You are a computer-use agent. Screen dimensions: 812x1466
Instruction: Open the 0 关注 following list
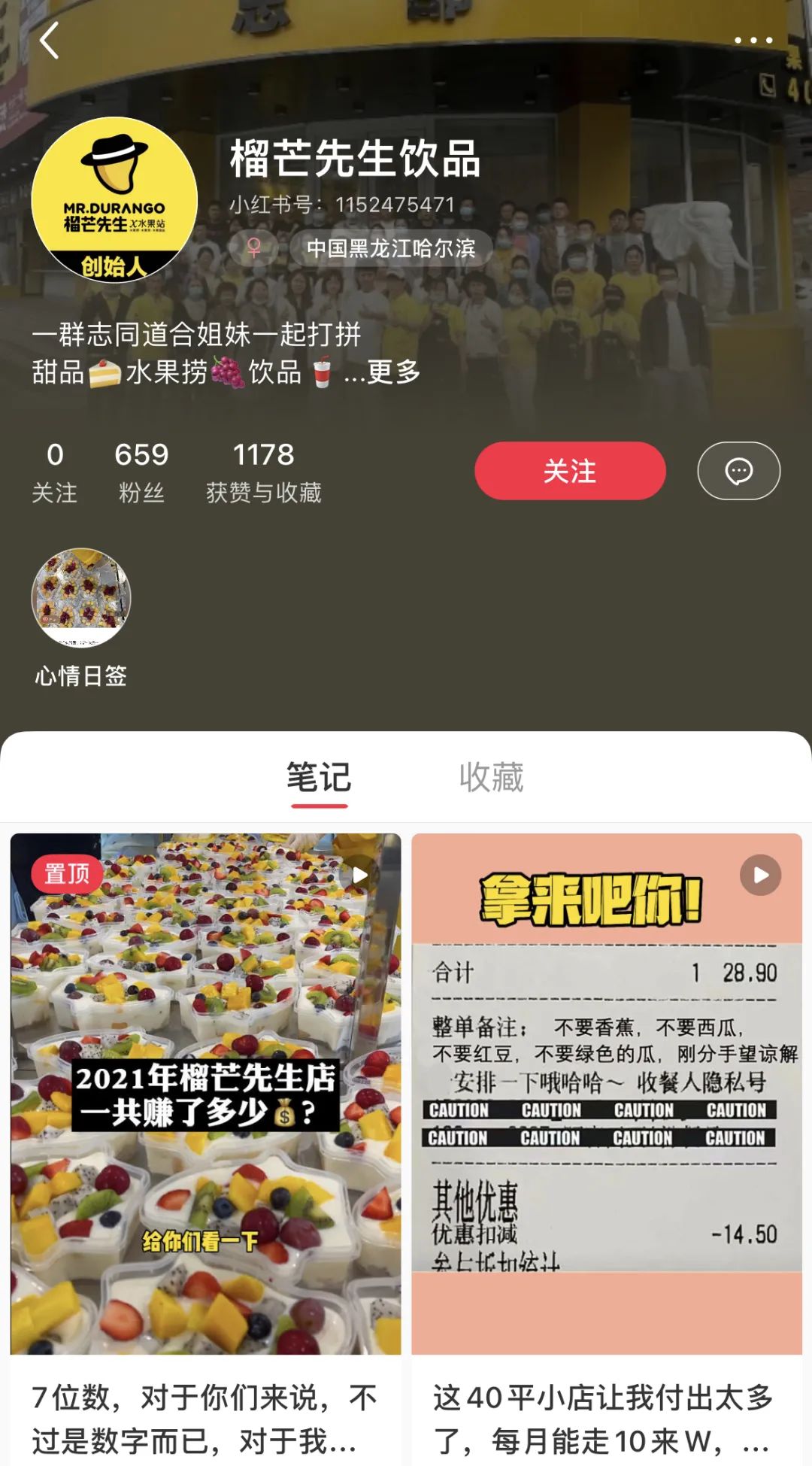click(x=54, y=472)
